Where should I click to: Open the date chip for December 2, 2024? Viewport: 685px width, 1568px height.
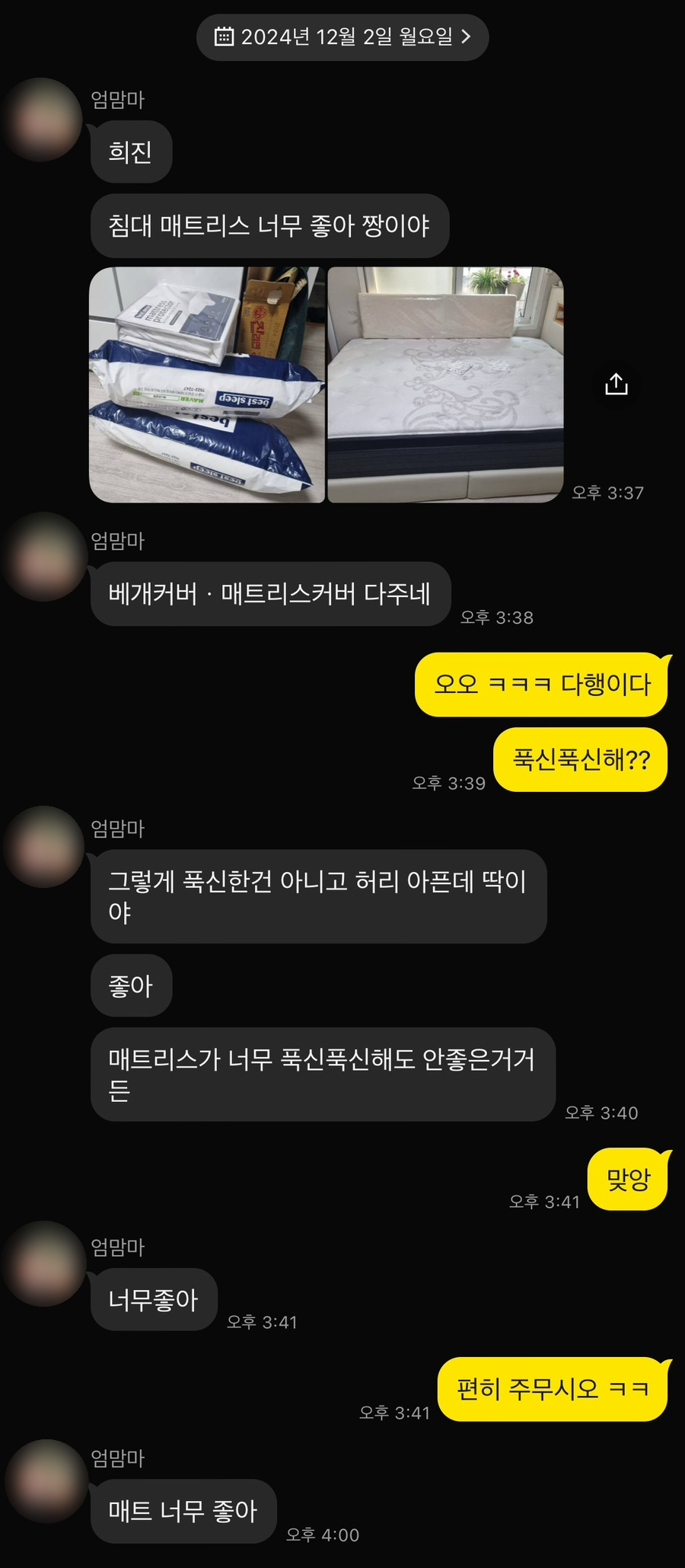tap(342, 37)
